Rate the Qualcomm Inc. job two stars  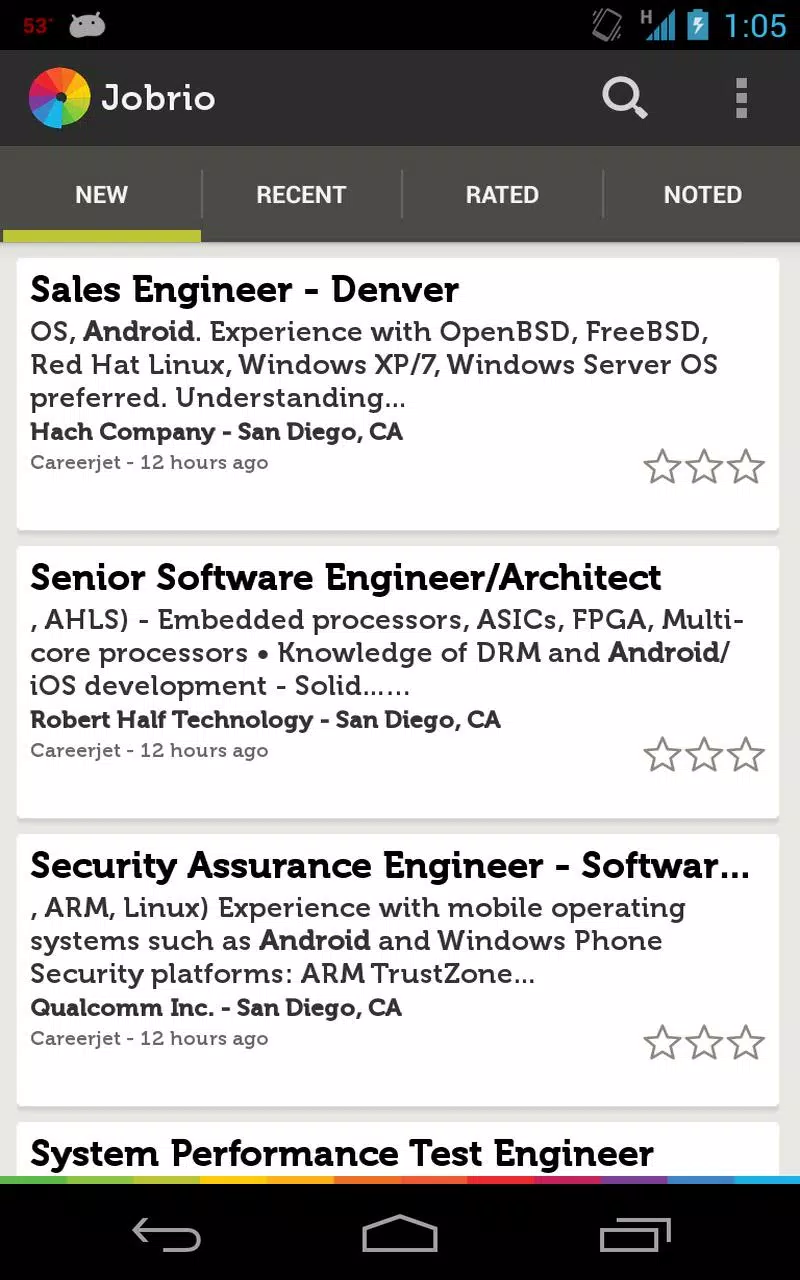coord(704,1043)
